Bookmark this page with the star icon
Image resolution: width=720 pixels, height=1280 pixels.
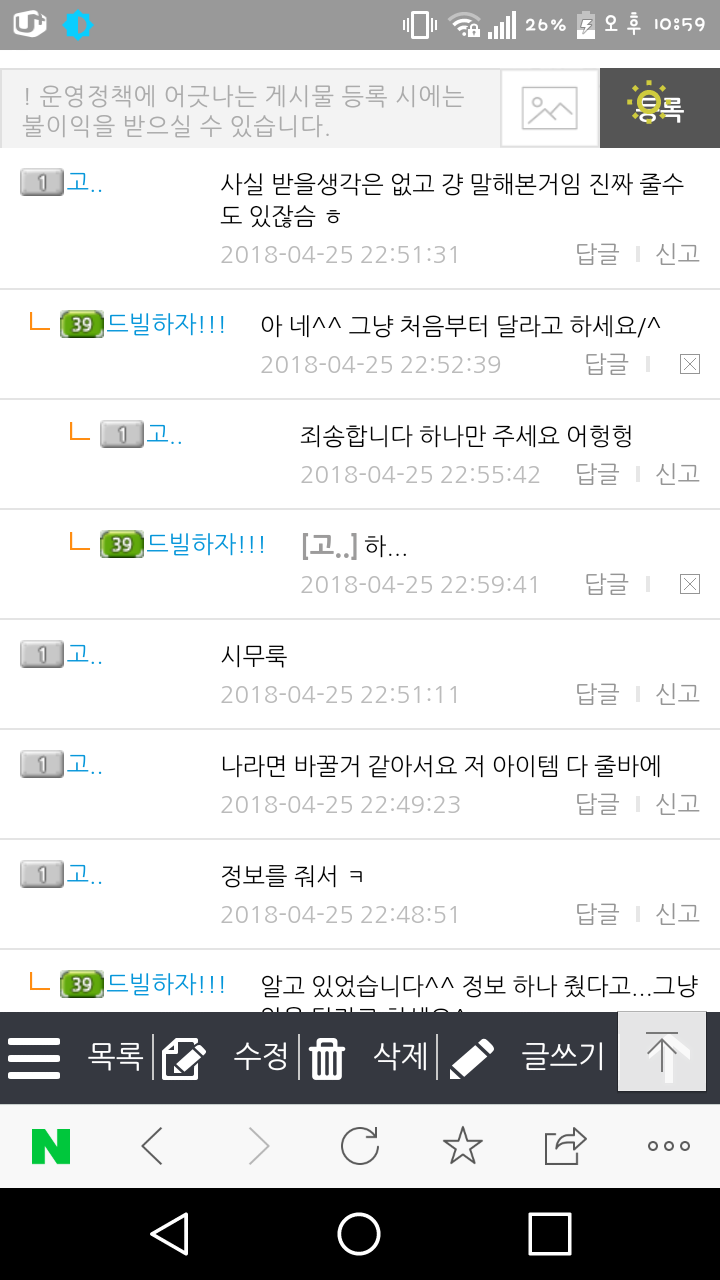tap(462, 1146)
